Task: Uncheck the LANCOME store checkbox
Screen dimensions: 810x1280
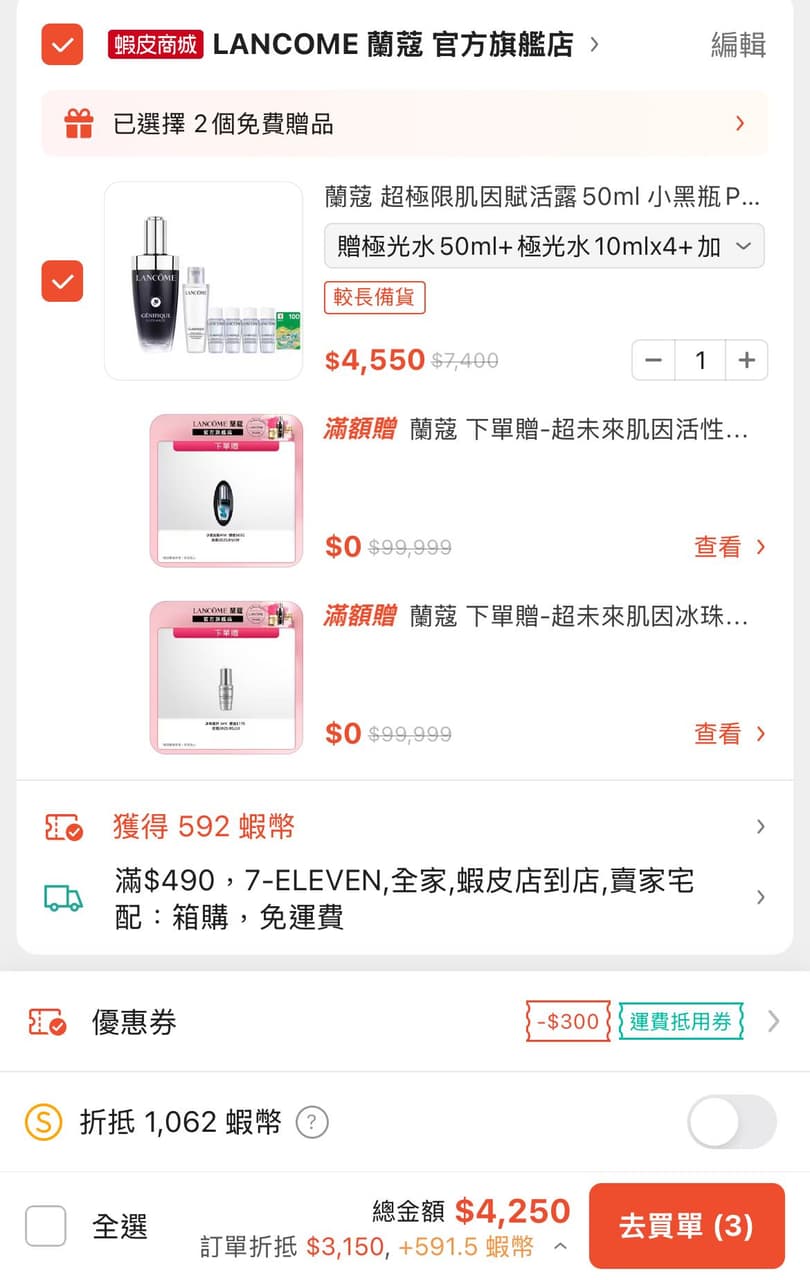Action: (61, 44)
